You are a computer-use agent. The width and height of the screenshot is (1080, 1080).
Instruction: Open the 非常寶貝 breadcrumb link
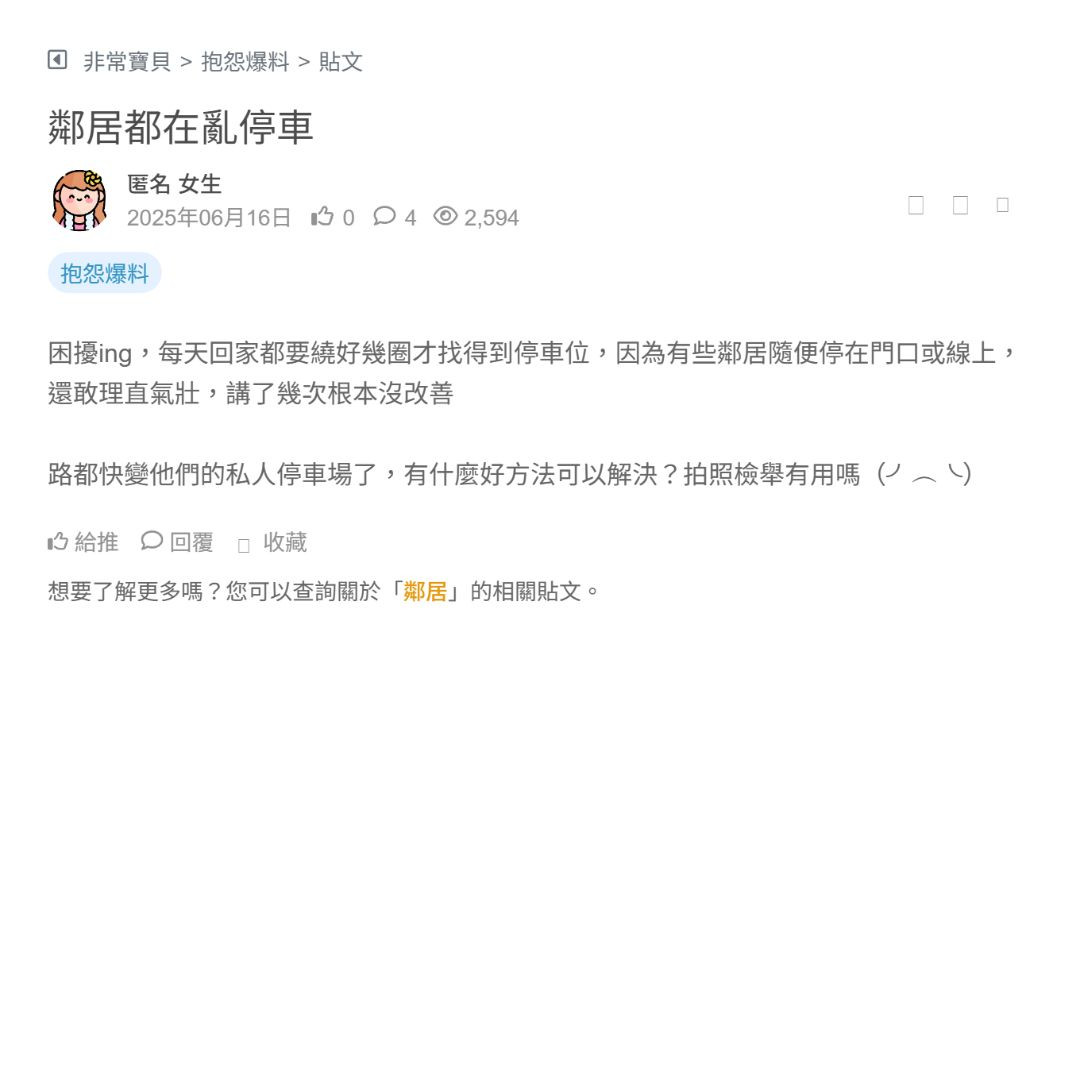click(127, 62)
